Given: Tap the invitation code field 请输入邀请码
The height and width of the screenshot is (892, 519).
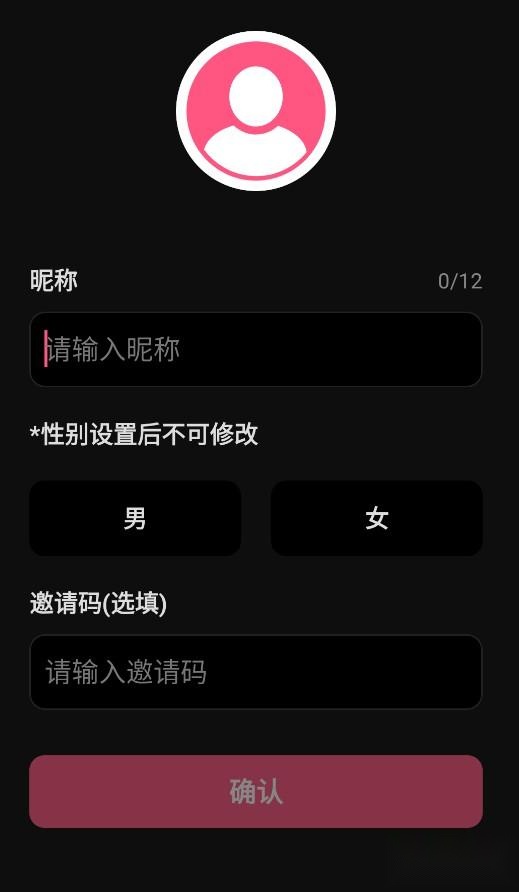Looking at the screenshot, I should (256, 672).
